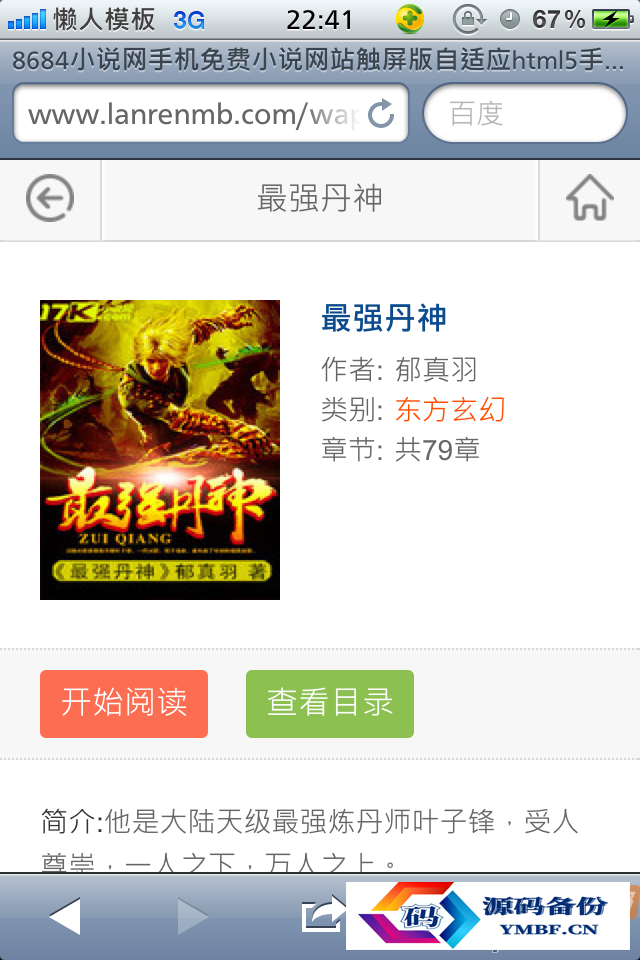This screenshot has width=640, height=960.
Task: Edit the URL address field
Action: coord(190,114)
